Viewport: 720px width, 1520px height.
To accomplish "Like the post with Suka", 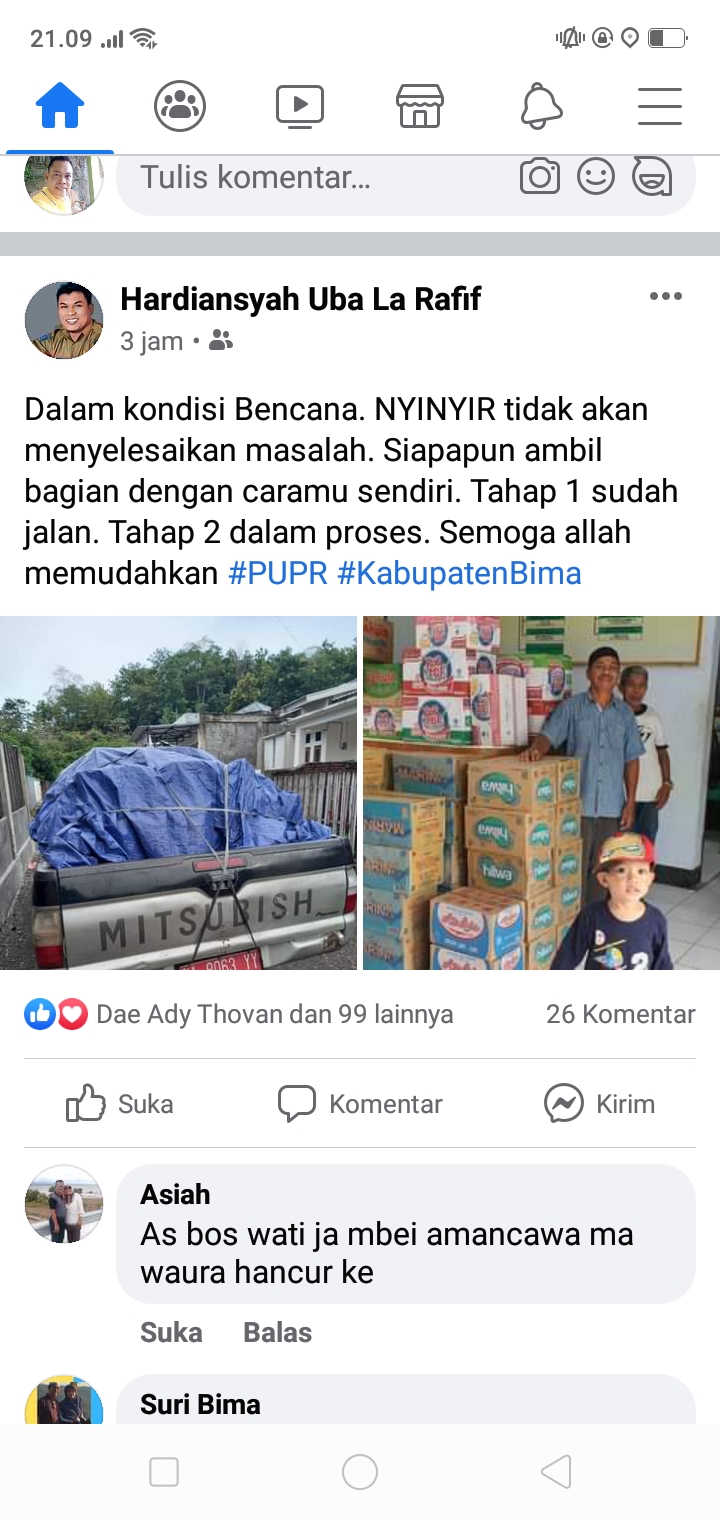I will click(120, 1104).
